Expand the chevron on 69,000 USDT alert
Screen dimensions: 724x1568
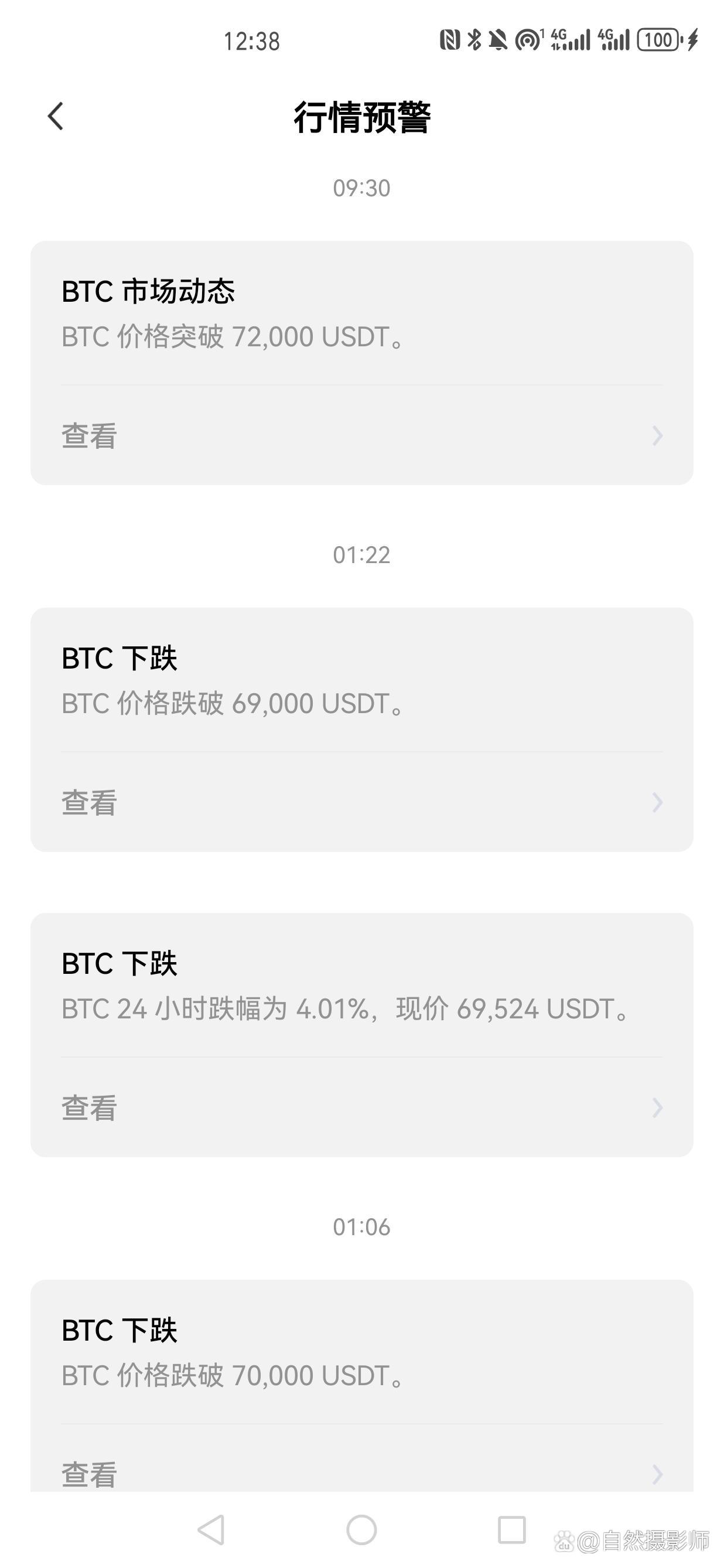click(x=657, y=803)
